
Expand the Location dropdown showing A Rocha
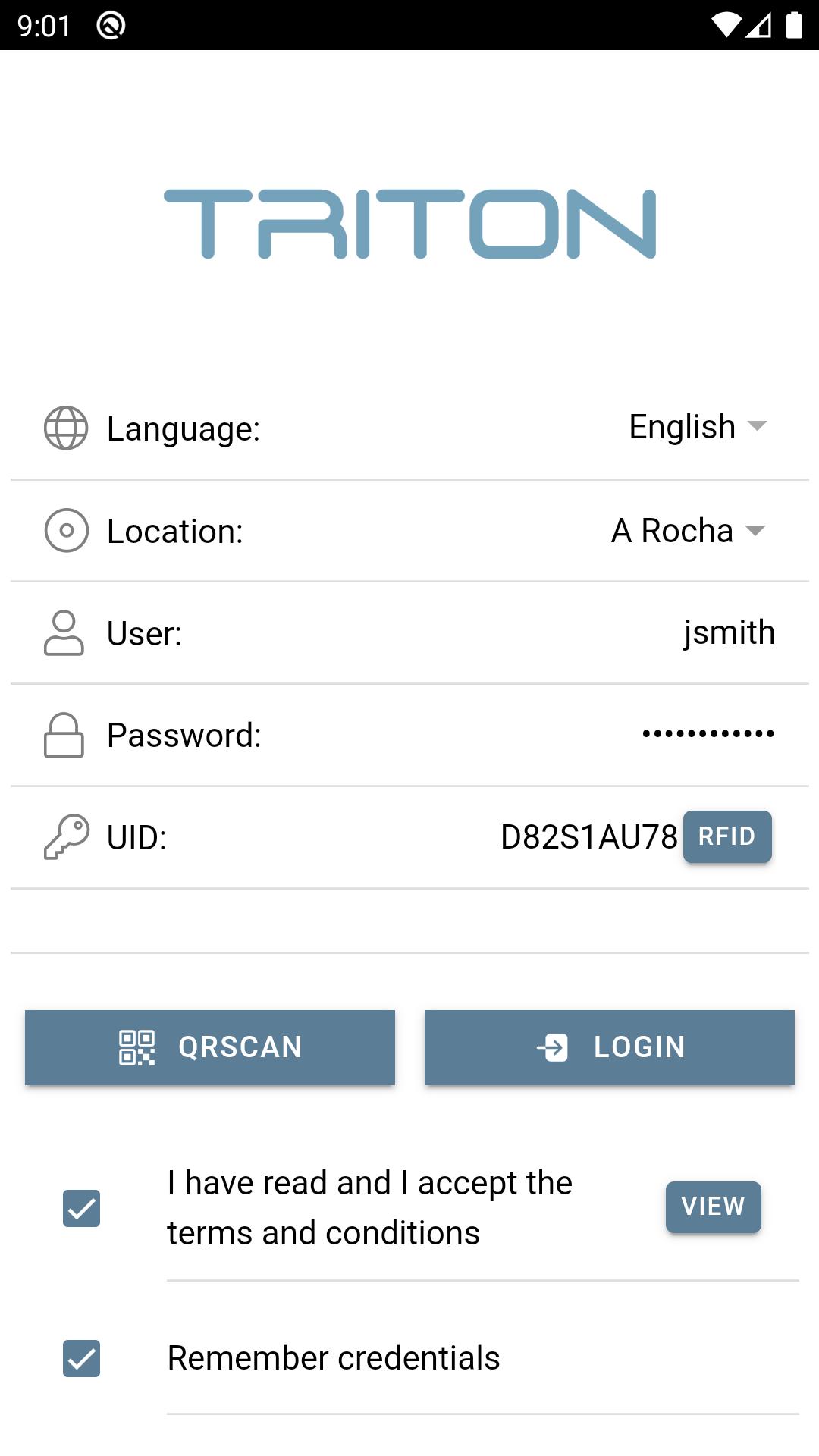point(689,531)
